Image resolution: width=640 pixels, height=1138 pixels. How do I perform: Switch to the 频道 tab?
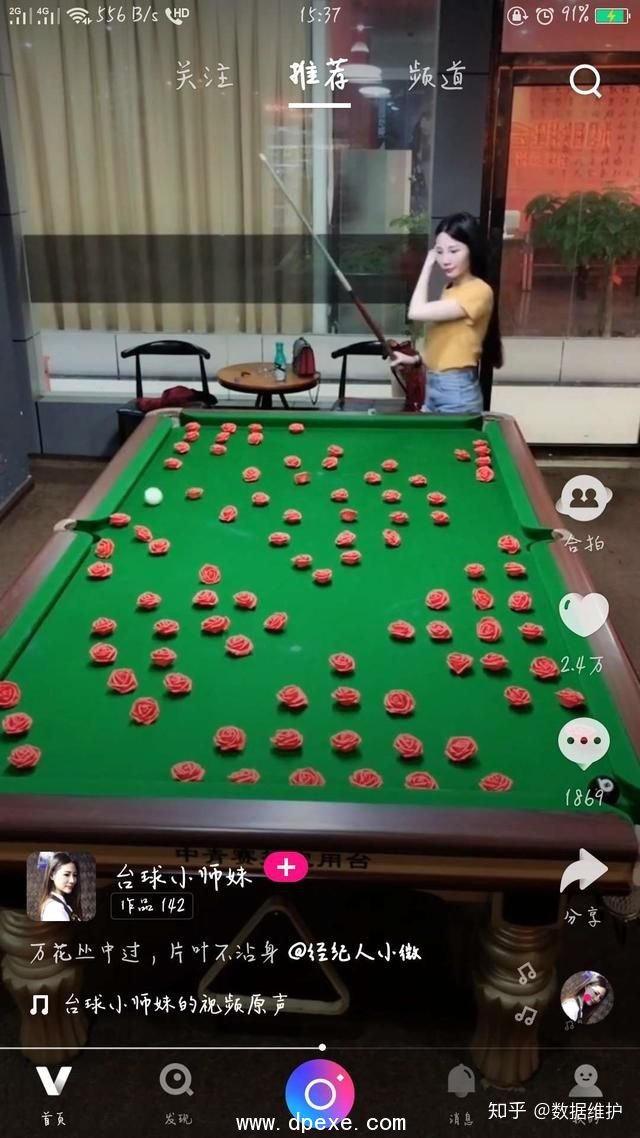click(x=437, y=76)
